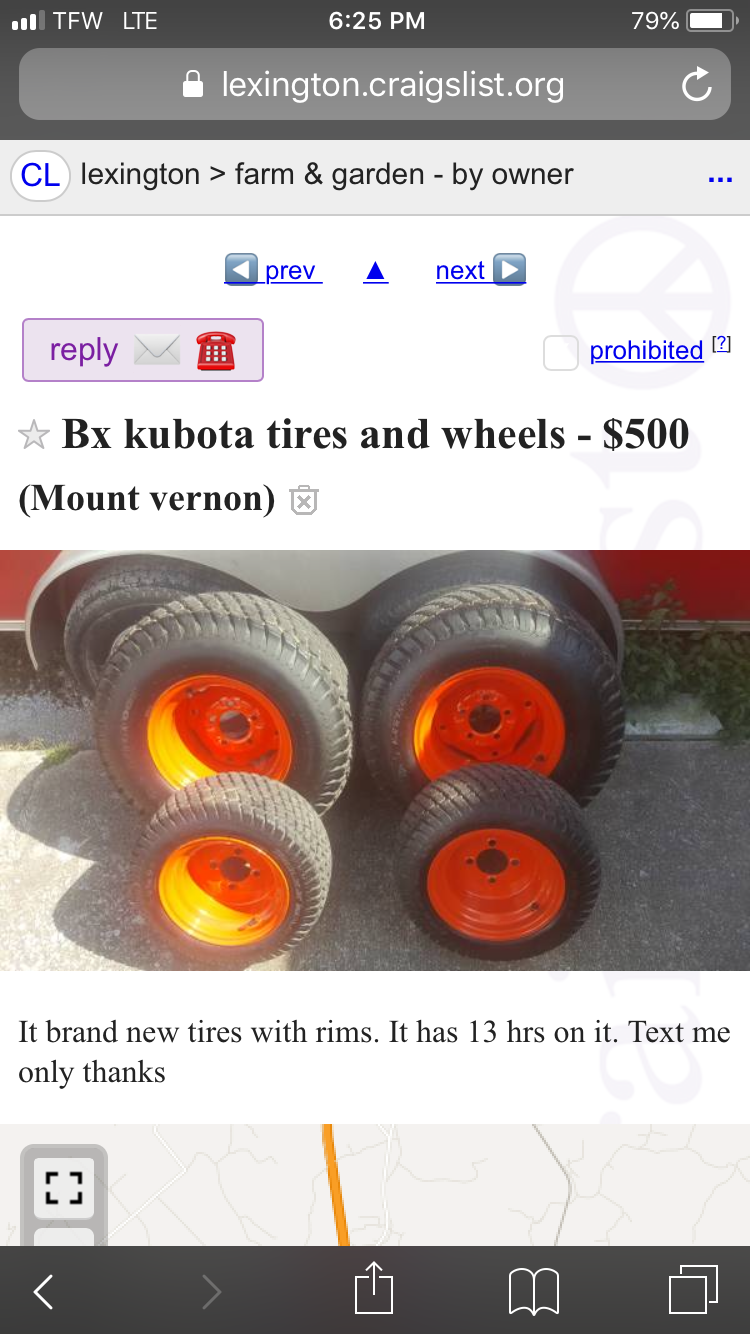This screenshot has width=750, height=1334.
Task: Open Safari bookmarks
Action: [534, 1292]
